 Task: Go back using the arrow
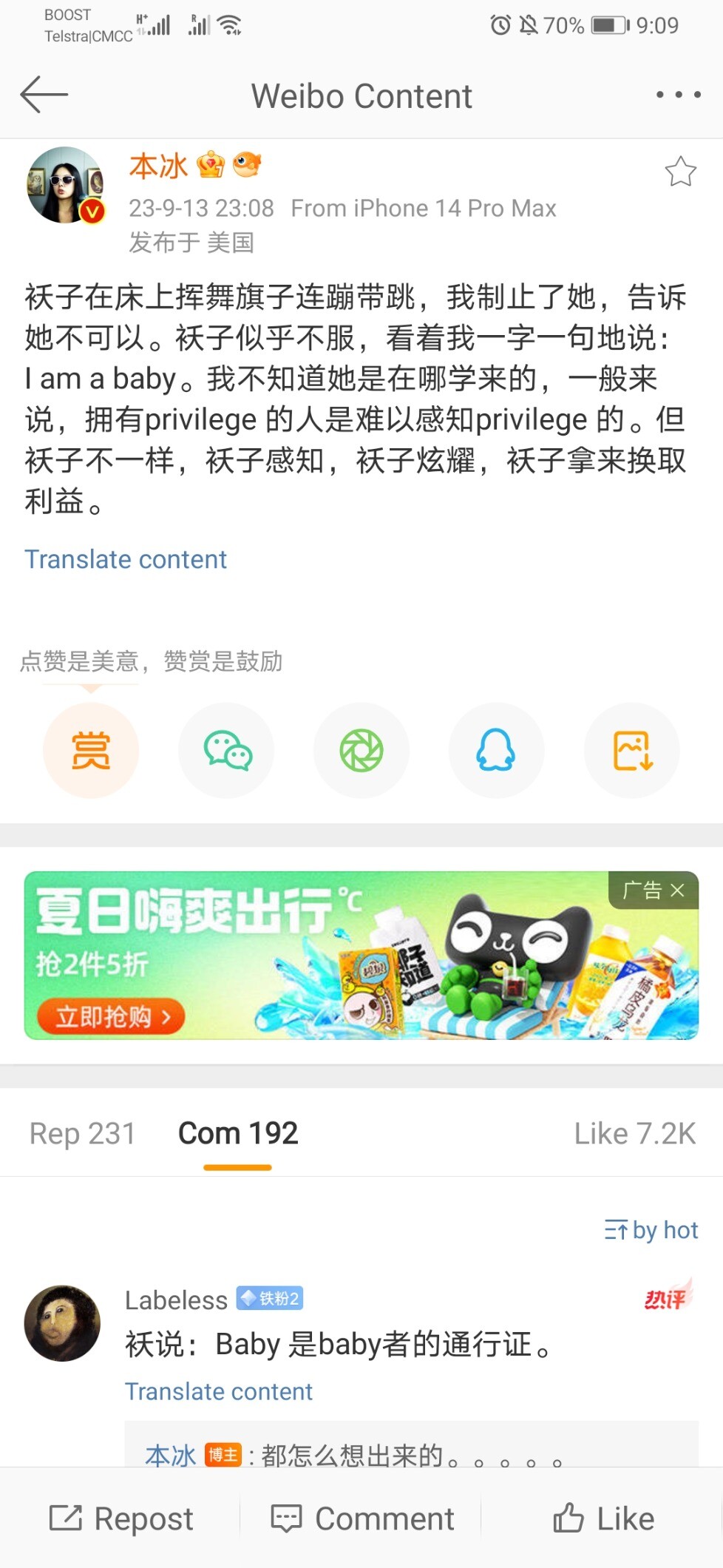click(x=44, y=95)
